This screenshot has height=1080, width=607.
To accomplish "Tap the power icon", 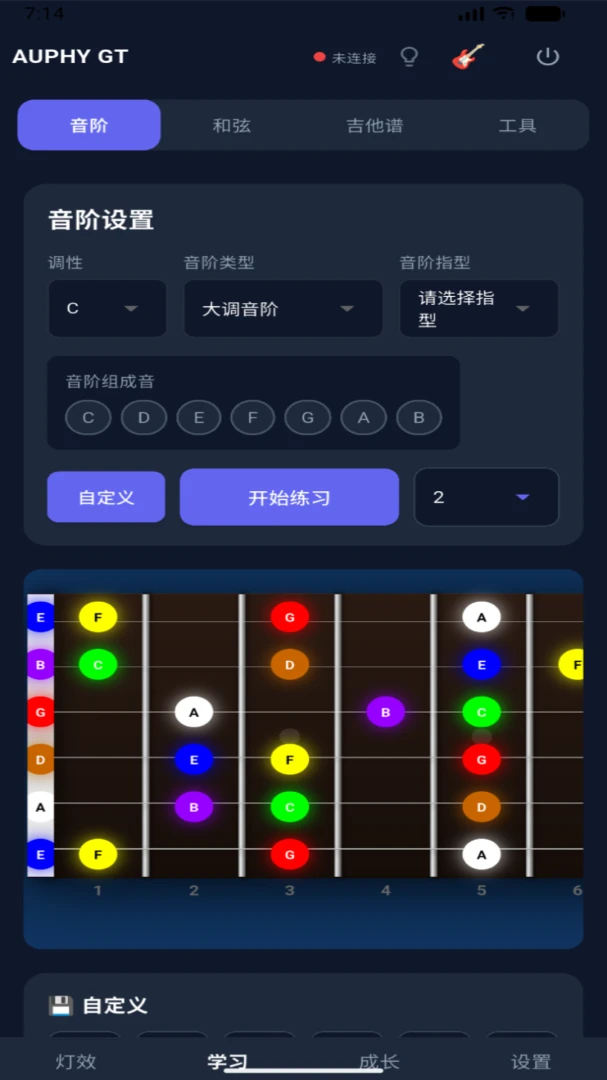I will [548, 56].
